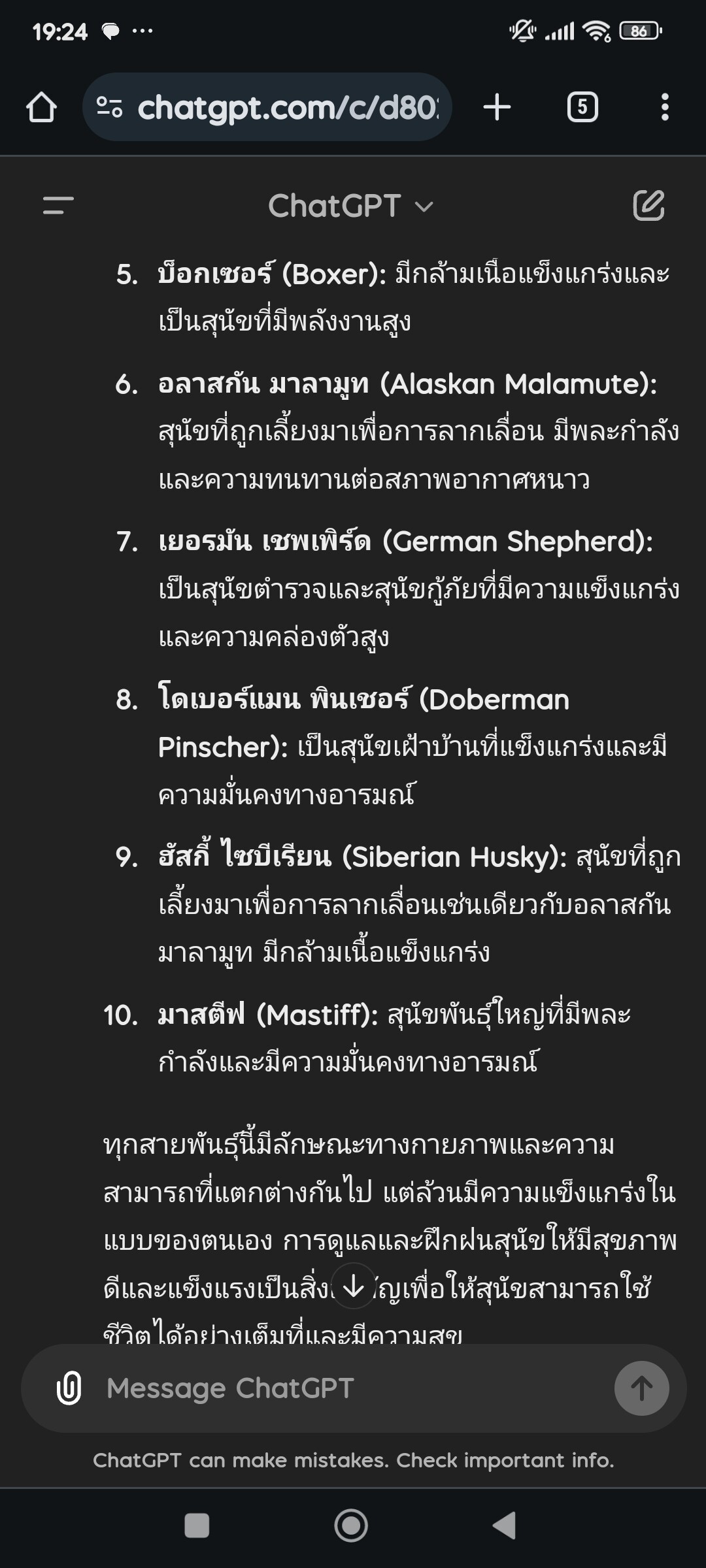This screenshot has width=706, height=1568.
Task: Expand the ChatGPT model dropdown
Action: (351, 206)
